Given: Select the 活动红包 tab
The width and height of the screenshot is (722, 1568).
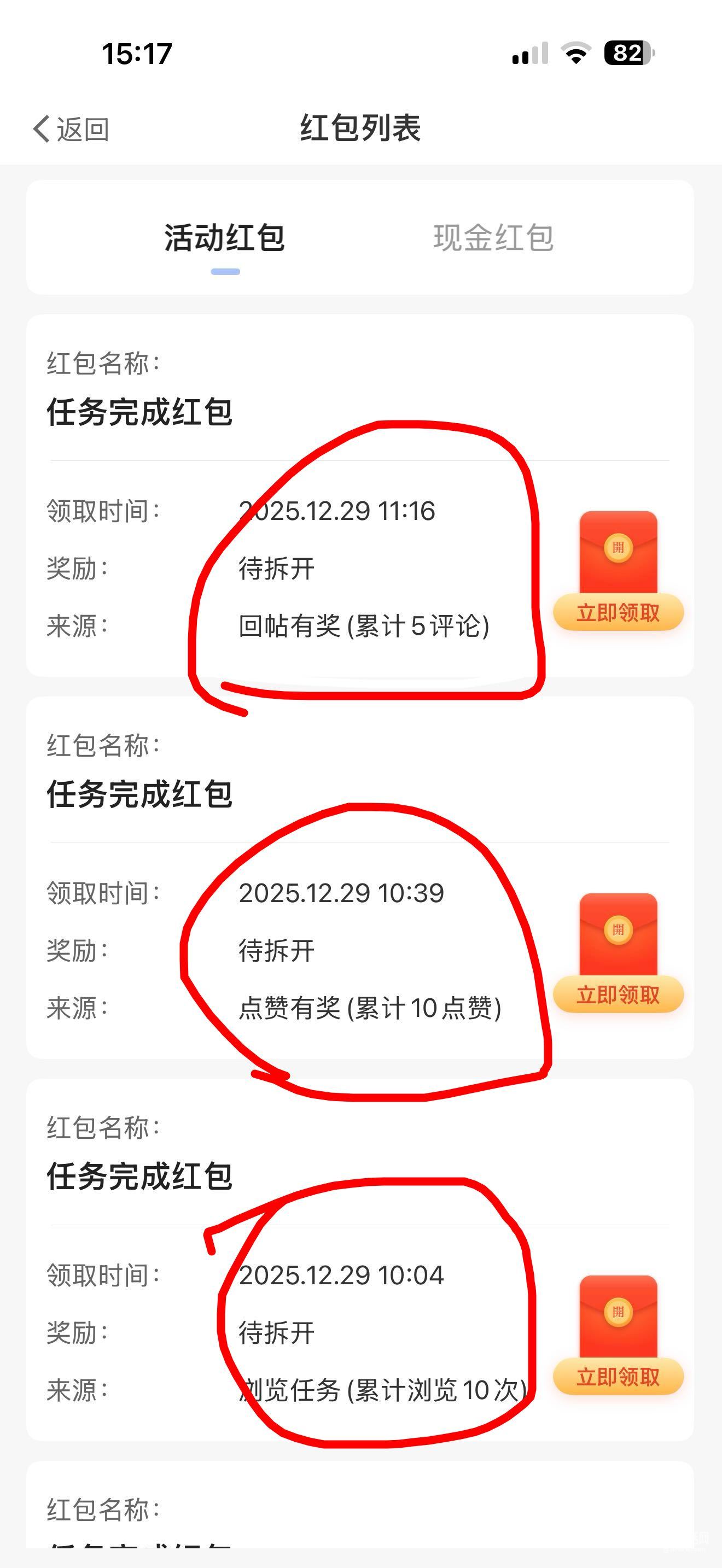Looking at the screenshot, I should pyautogui.click(x=225, y=237).
